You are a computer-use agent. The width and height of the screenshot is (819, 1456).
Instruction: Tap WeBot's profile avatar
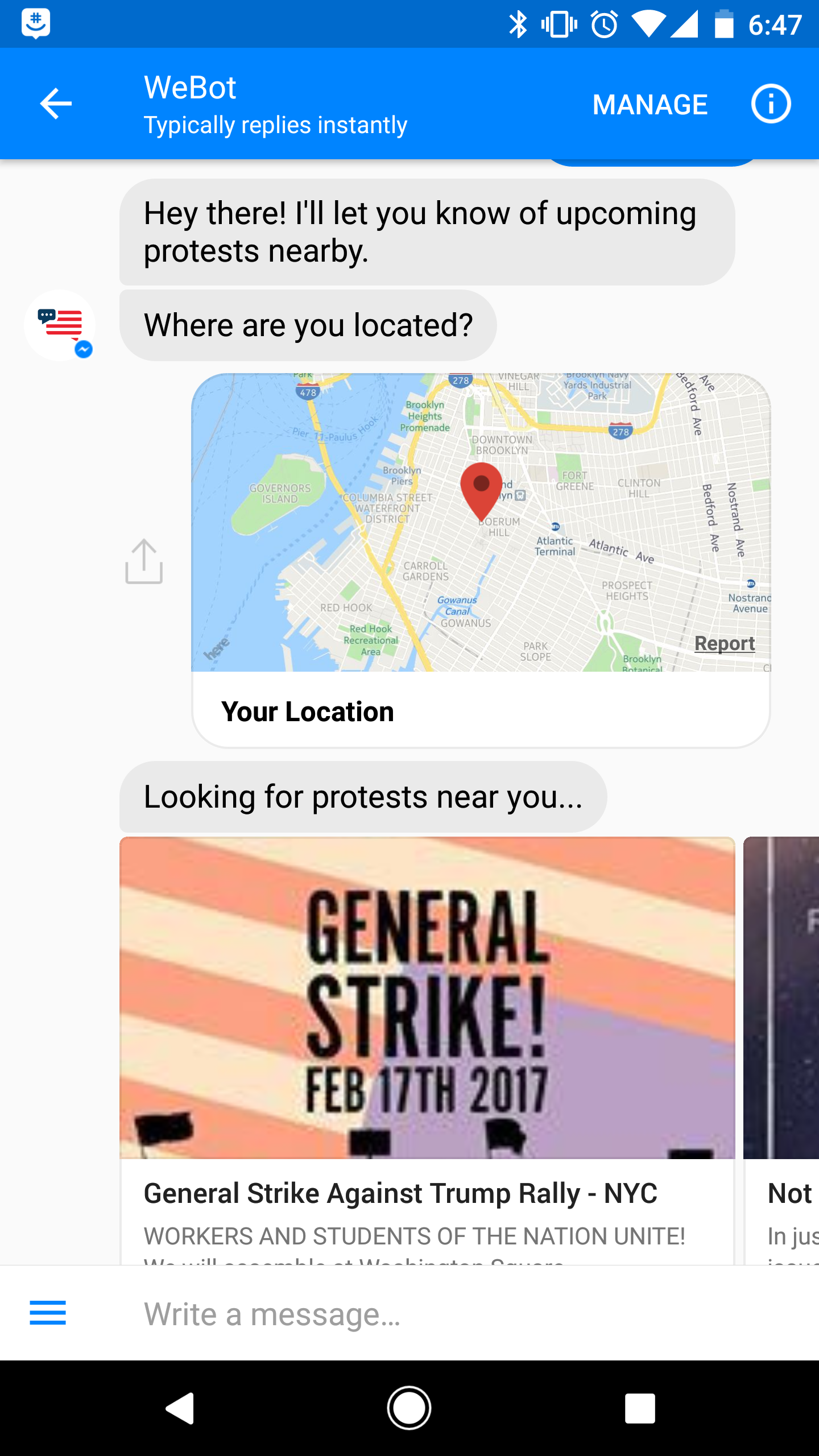click(x=61, y=326)
